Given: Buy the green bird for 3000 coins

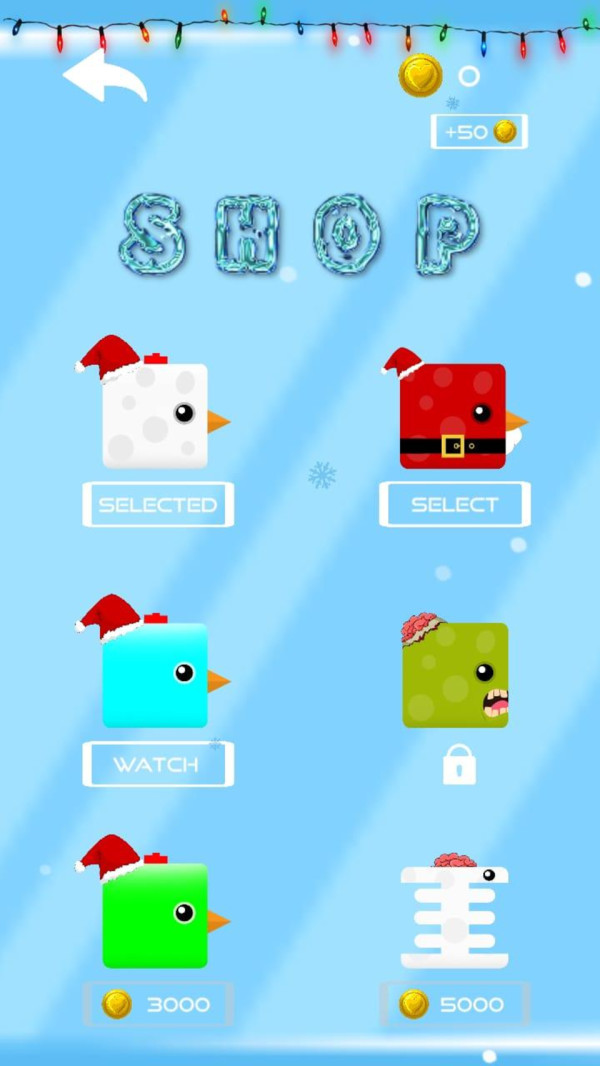Looking at the screenshot, I should click(x=157, y=1004).
